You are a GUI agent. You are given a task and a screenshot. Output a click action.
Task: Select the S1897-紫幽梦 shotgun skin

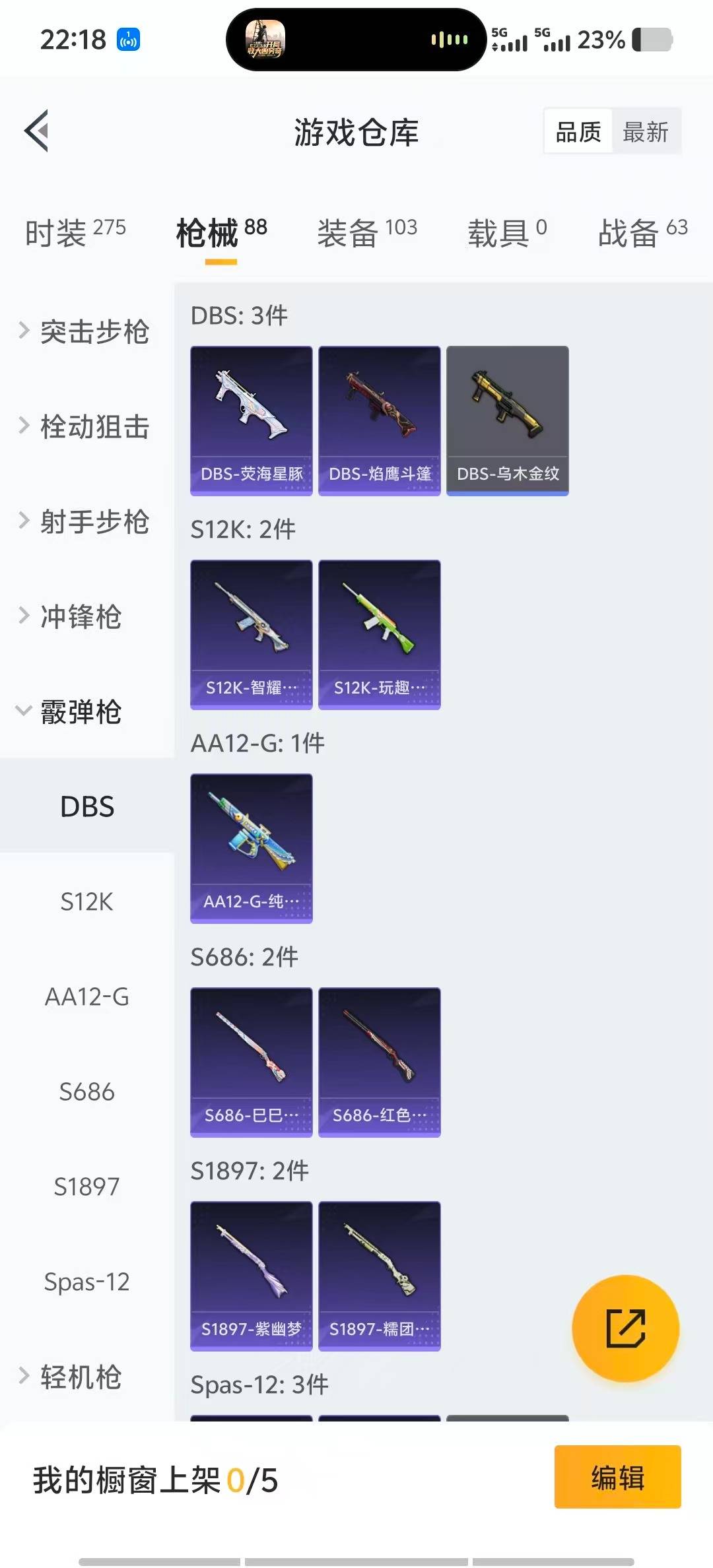tap(251, 1274)
